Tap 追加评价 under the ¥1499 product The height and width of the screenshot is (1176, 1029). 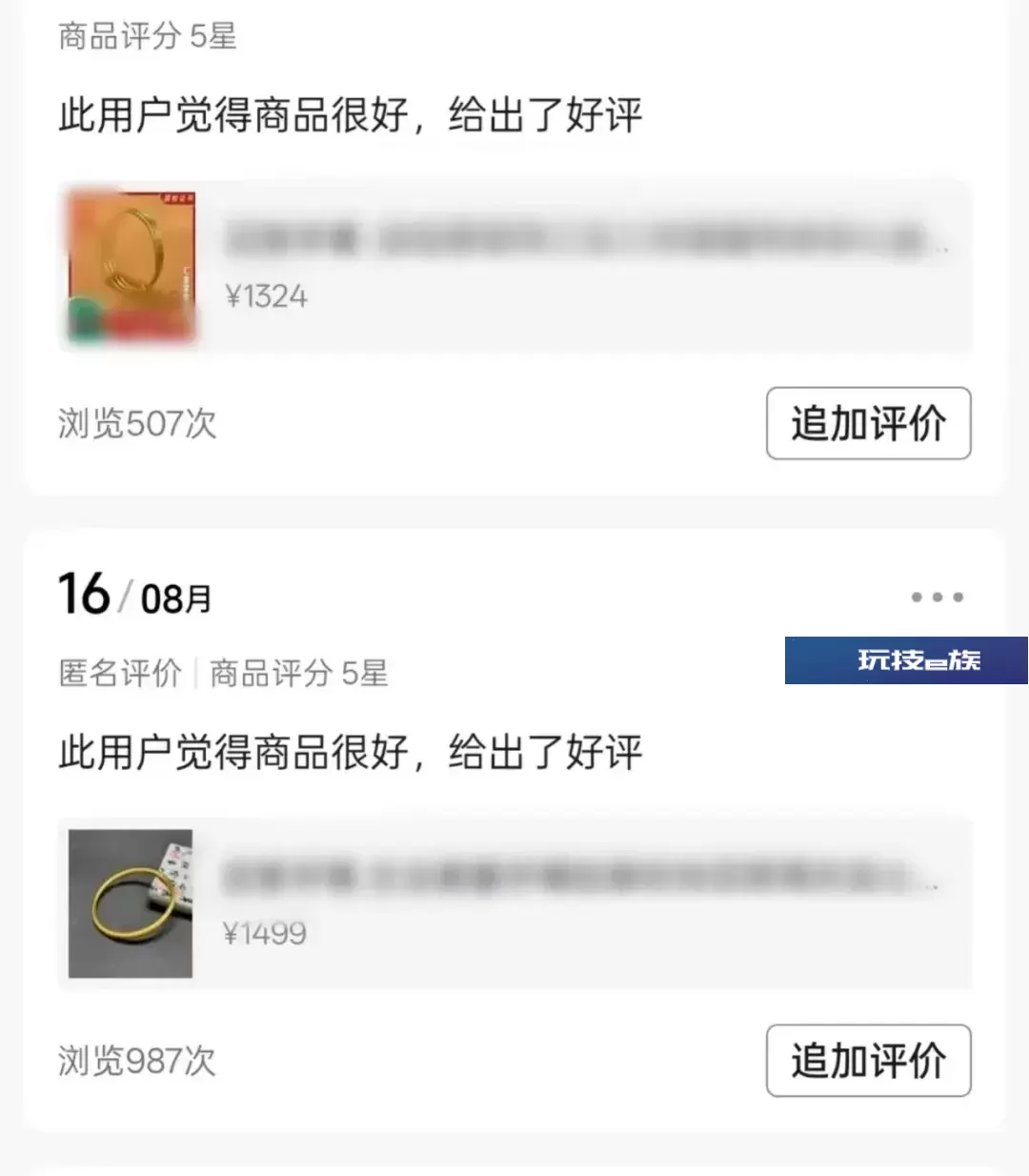point(868,1061)
